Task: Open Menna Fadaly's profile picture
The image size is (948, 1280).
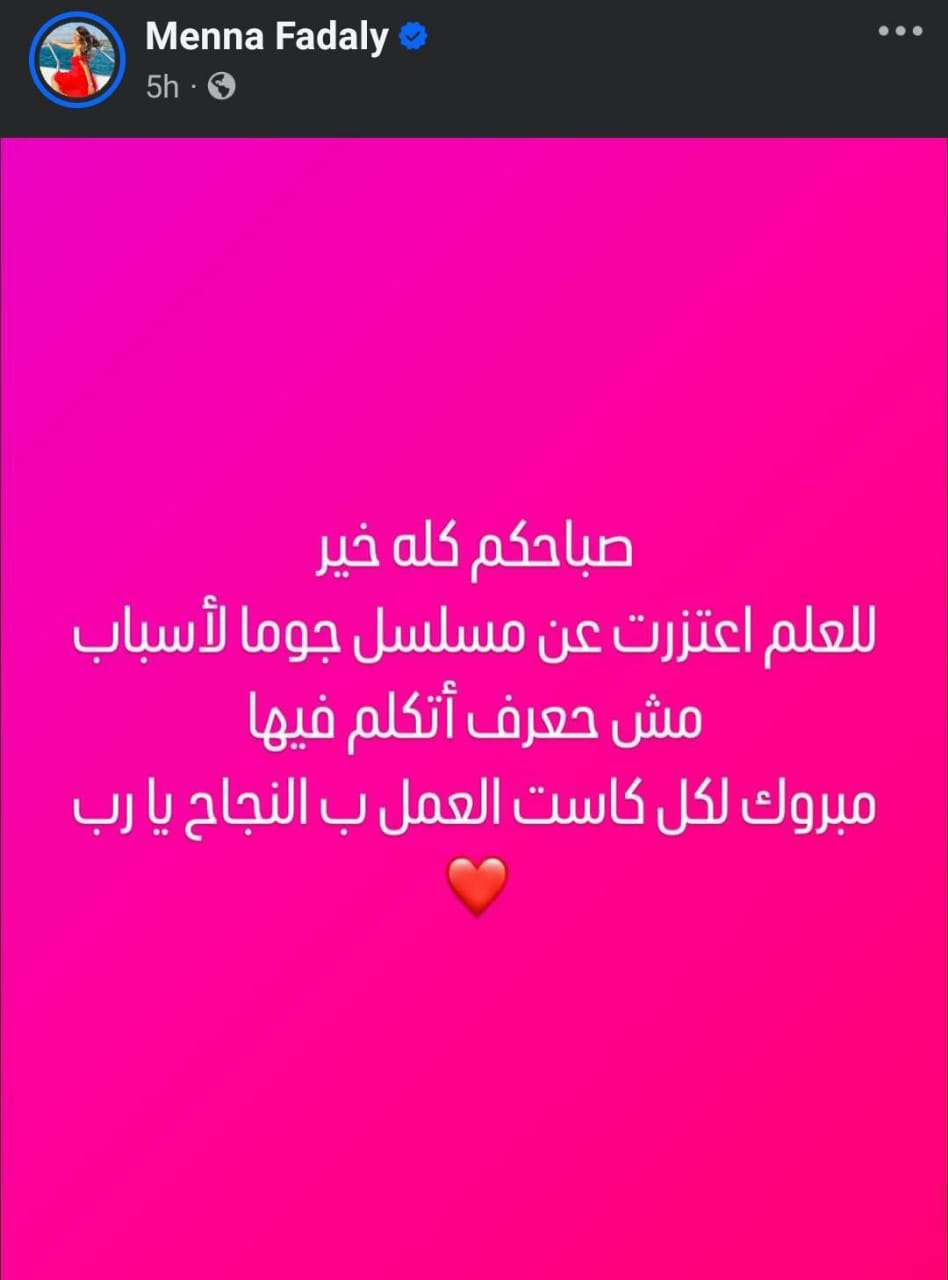Action: click(77, 61)
